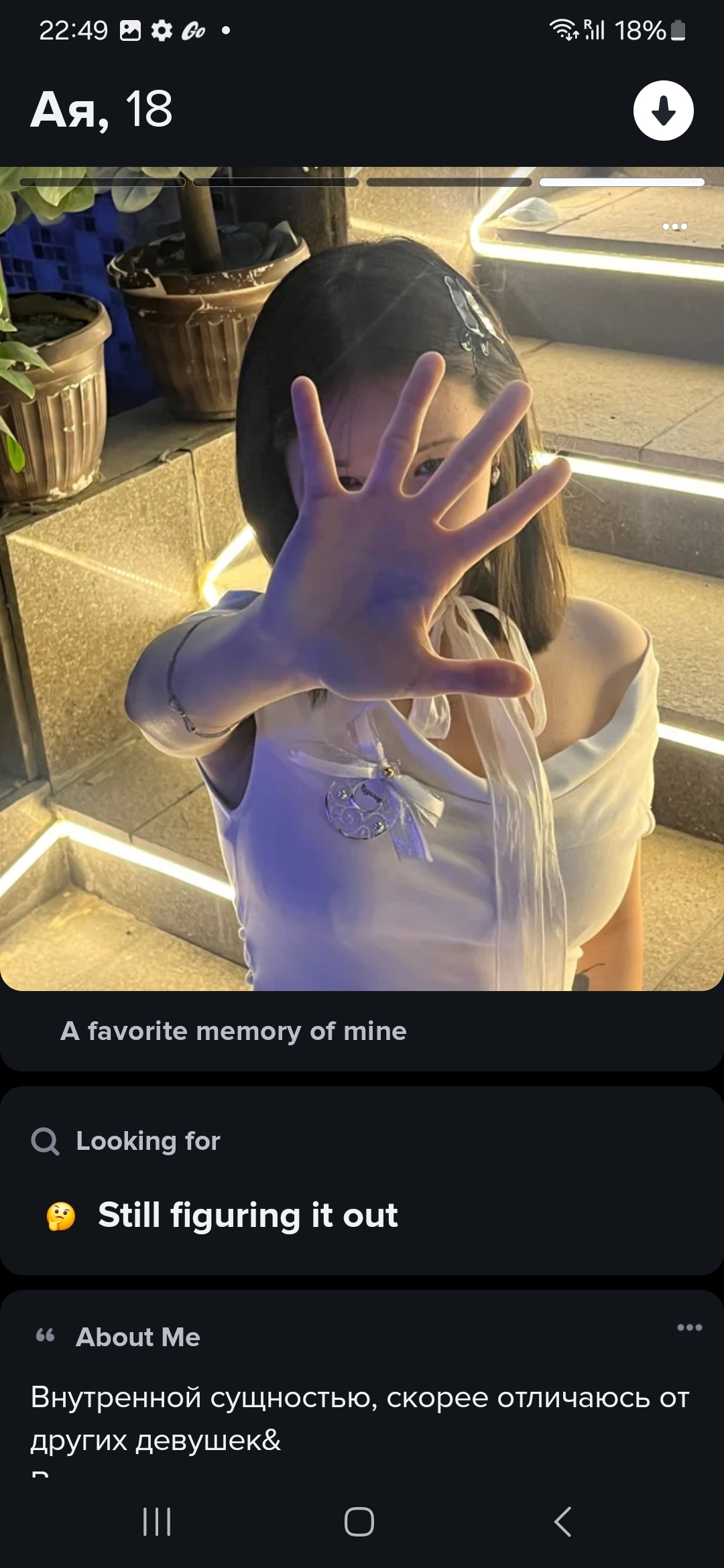The width and height of the screenshot is (724, 1568).
Task: Open recent apps overview
Action: 158,1521
